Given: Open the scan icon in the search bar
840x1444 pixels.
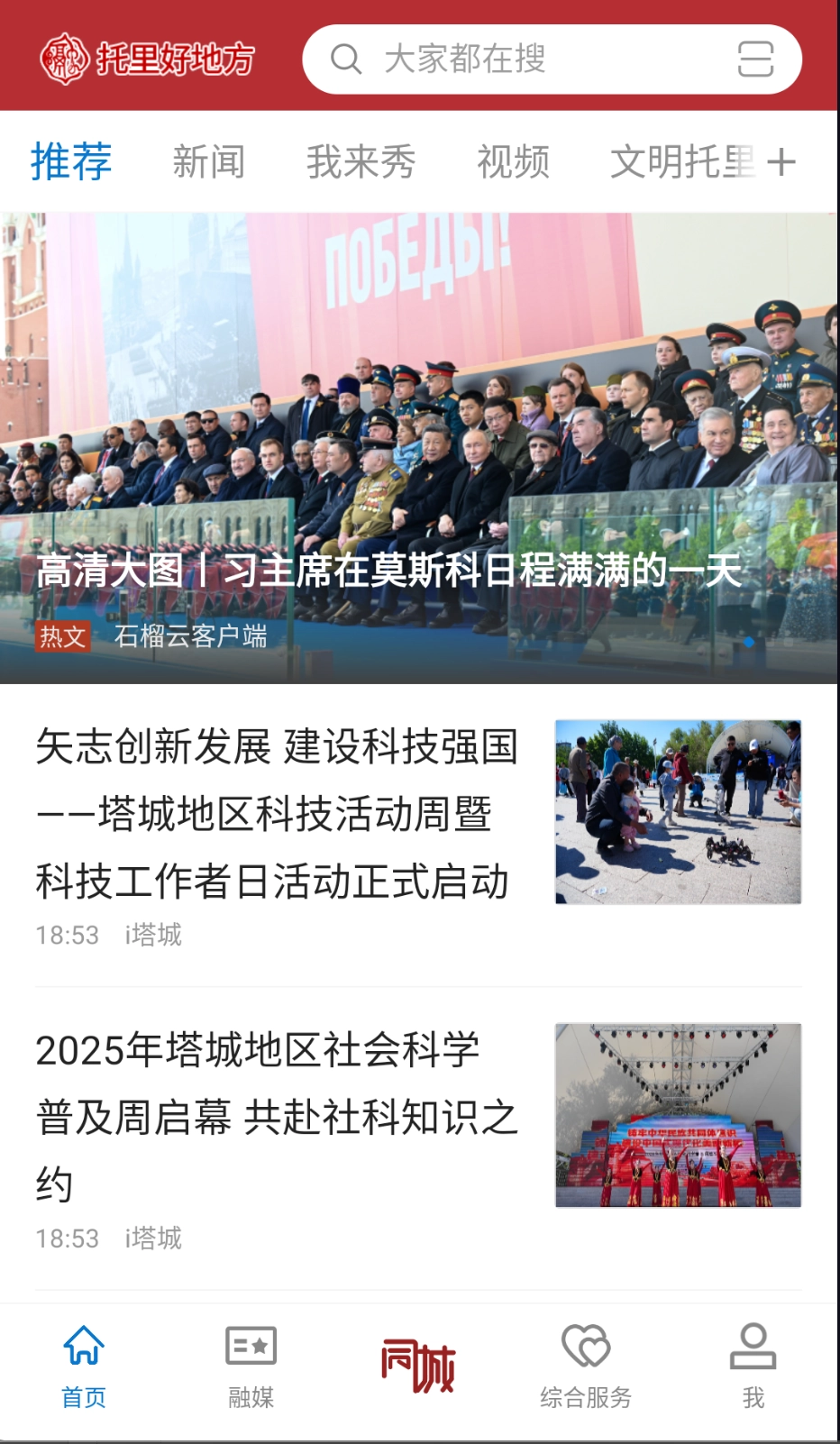Looking at the screenshot, I should 755,59.
